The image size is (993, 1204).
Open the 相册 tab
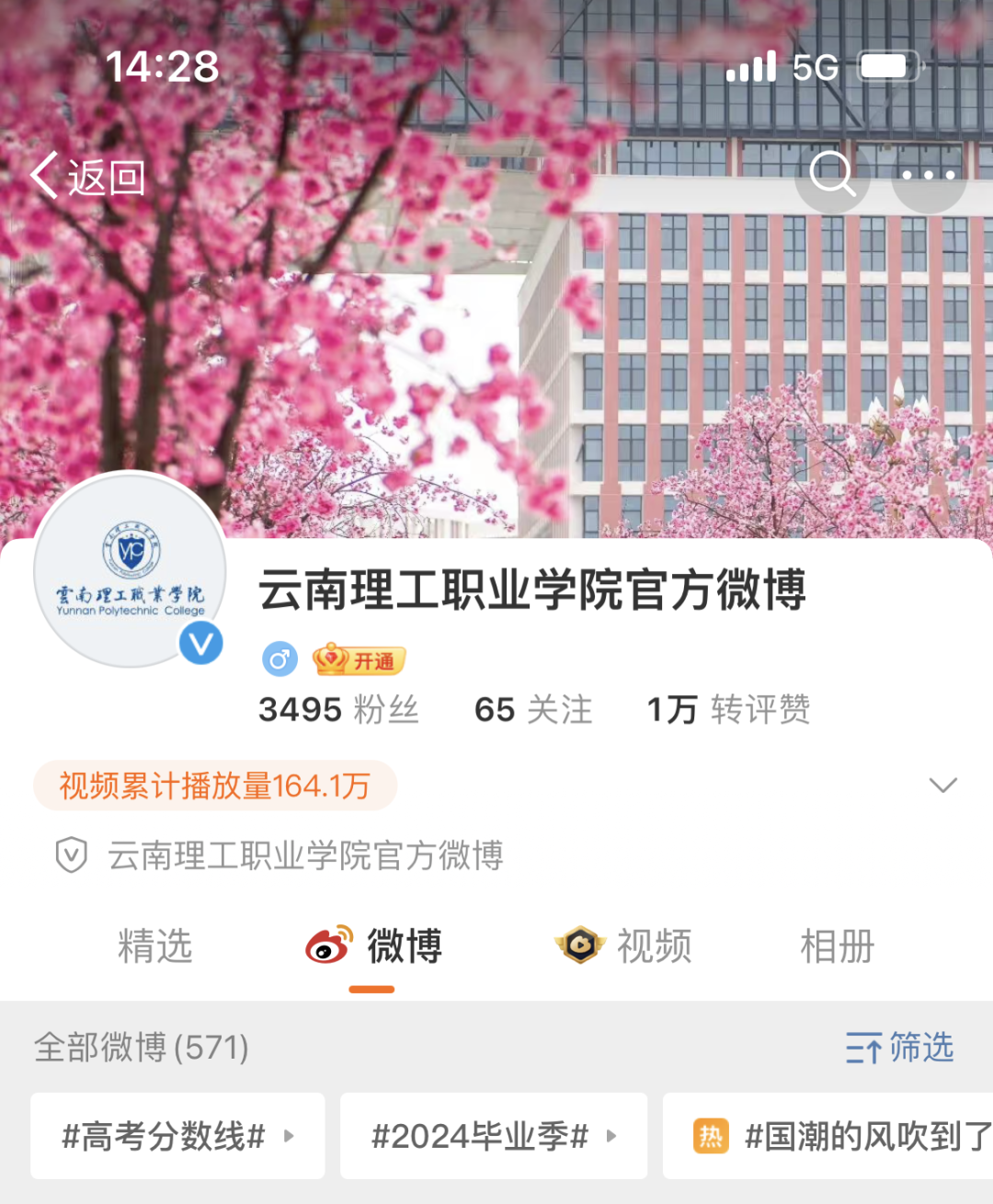(x=837, y=946)
